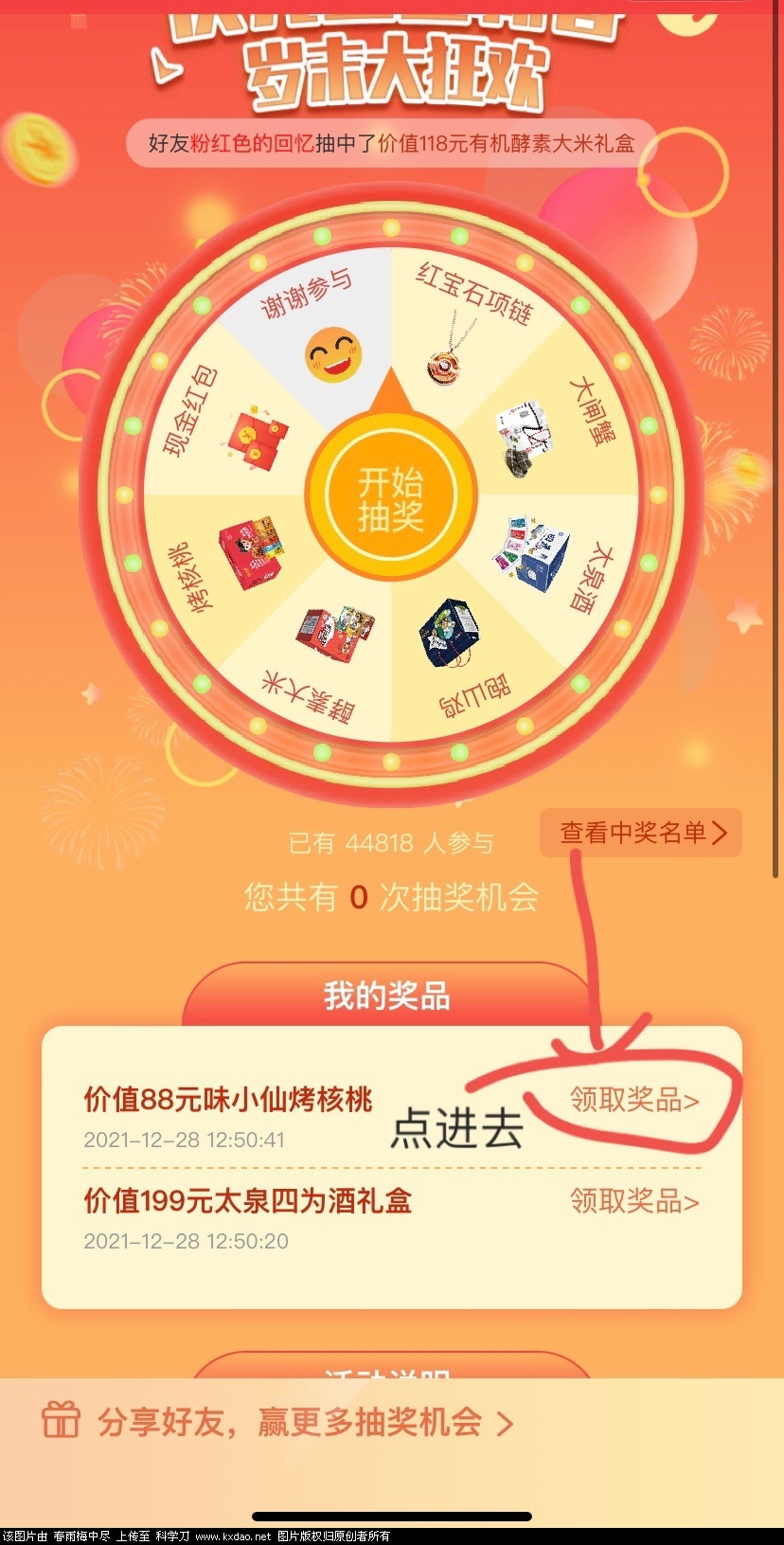Claim the 味小仙烤核桃 prize via 领取奖品
This screenshot has width=784, height=1545.
click(634, 1100)
